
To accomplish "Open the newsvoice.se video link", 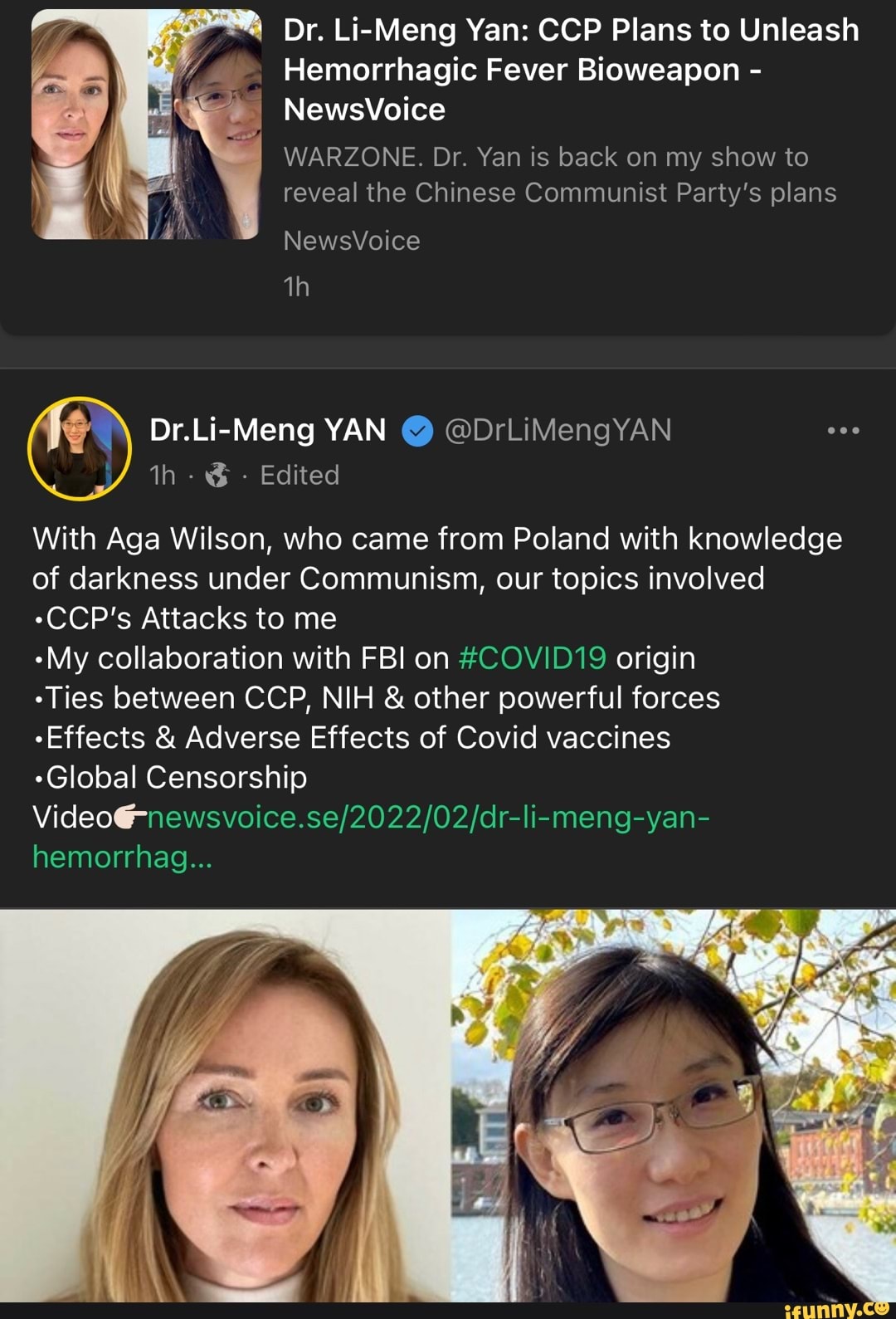I will click(427, 818).
